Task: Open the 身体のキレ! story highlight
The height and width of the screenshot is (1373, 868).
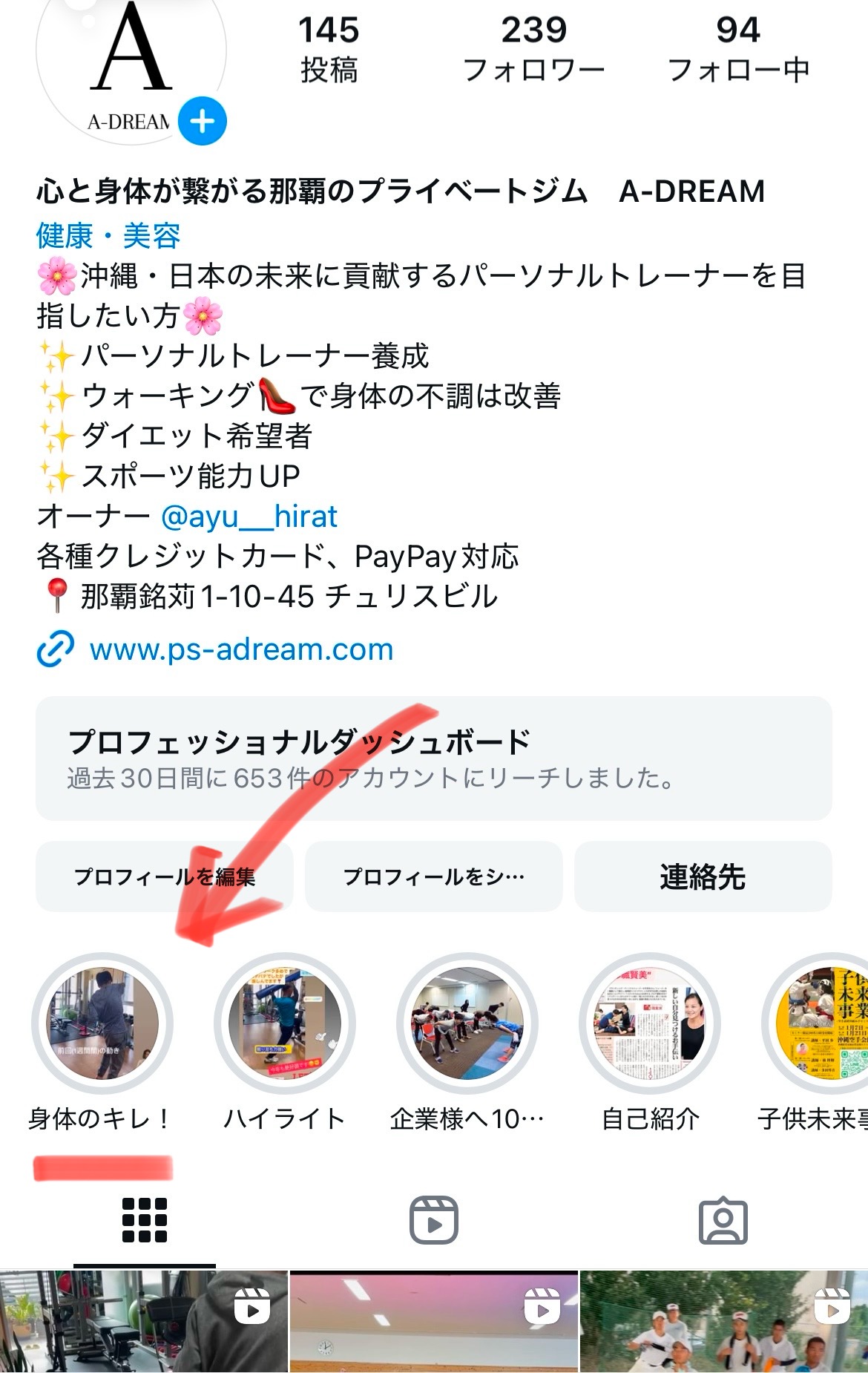Action: click(x=102, y=1023)
